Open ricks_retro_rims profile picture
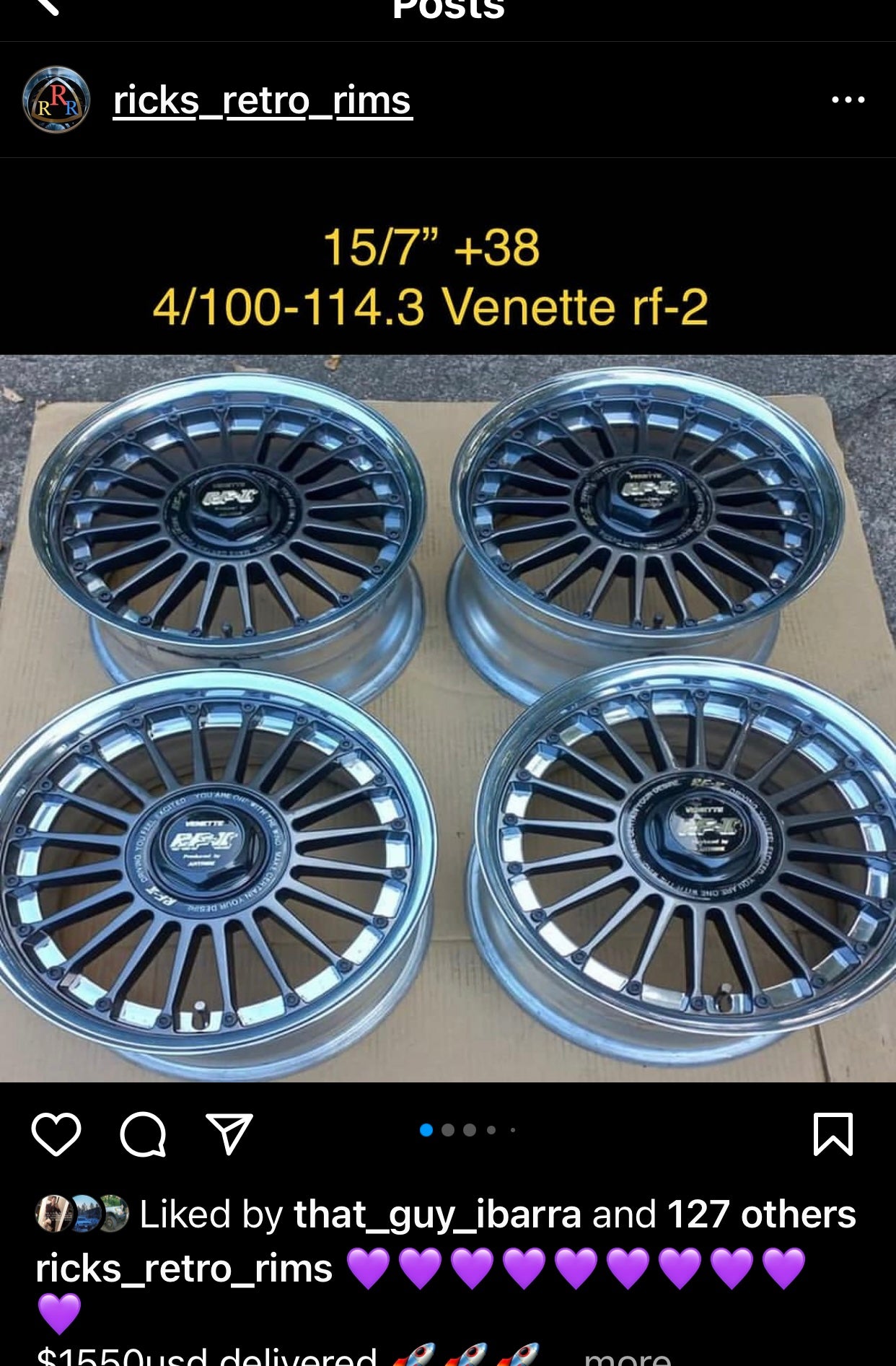Screen dimensions: 896x1366 [56, 100]
